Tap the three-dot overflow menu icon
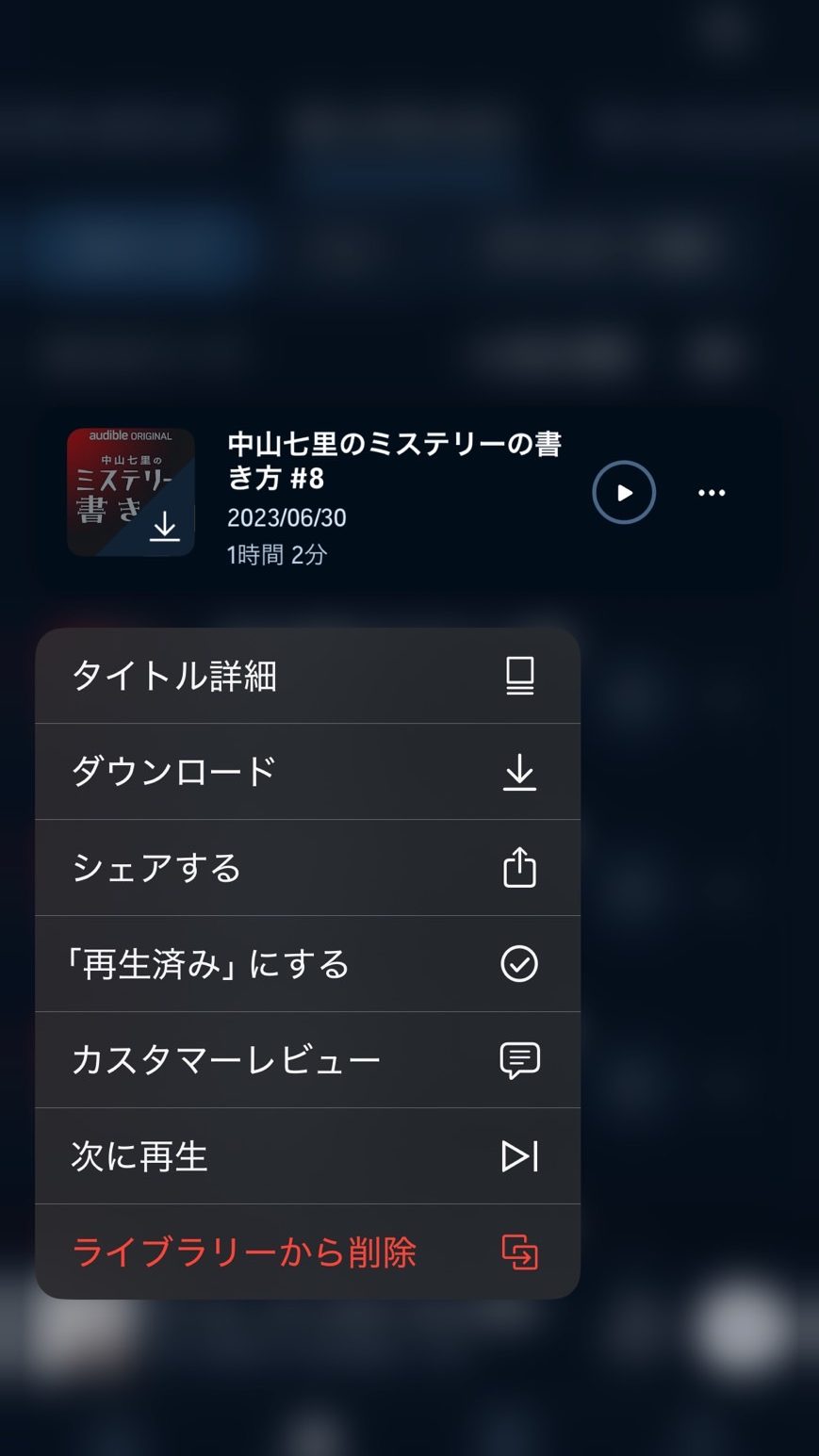The height and width of the screenshot is (1456, 819). click(x=712, y=492)
